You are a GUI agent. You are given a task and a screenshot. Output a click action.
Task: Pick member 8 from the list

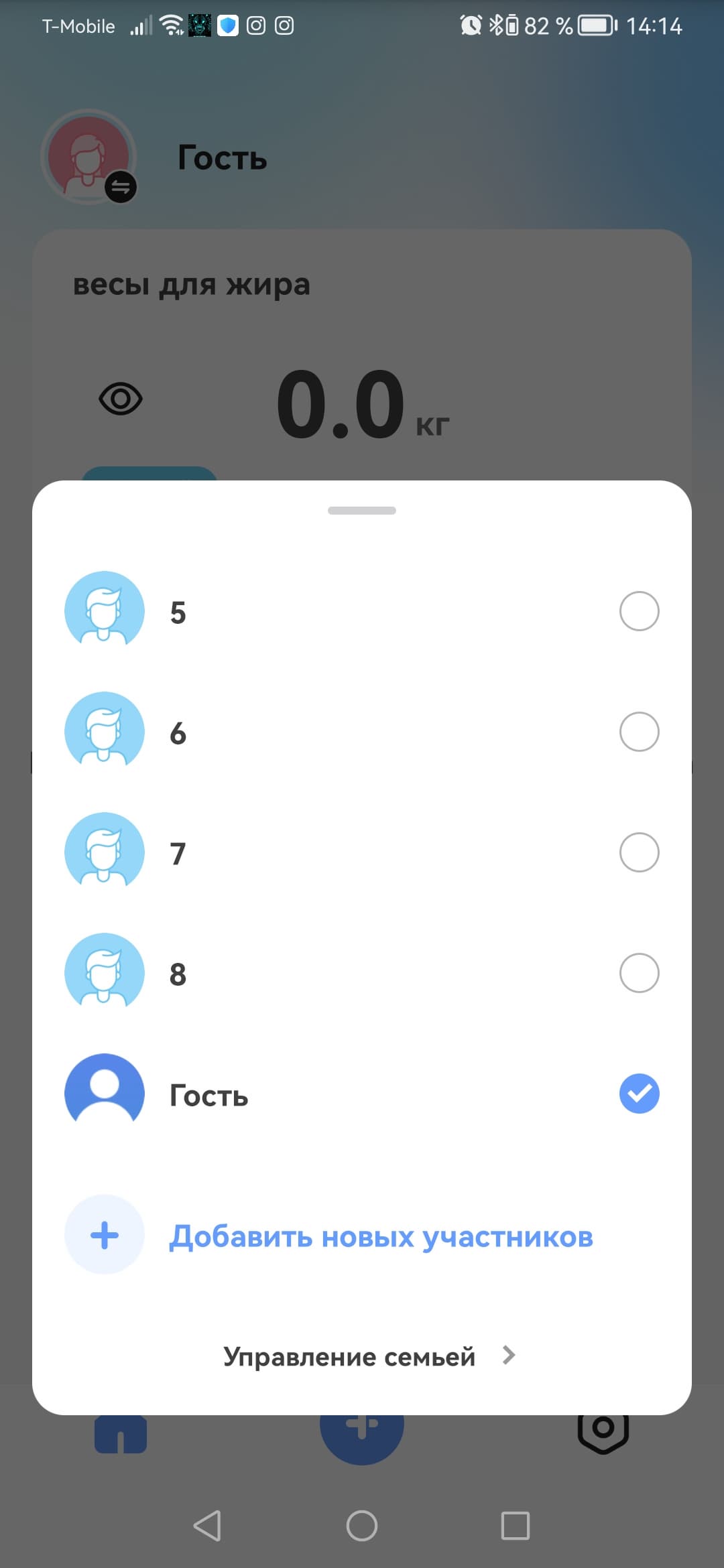click(x=362, y=973)
